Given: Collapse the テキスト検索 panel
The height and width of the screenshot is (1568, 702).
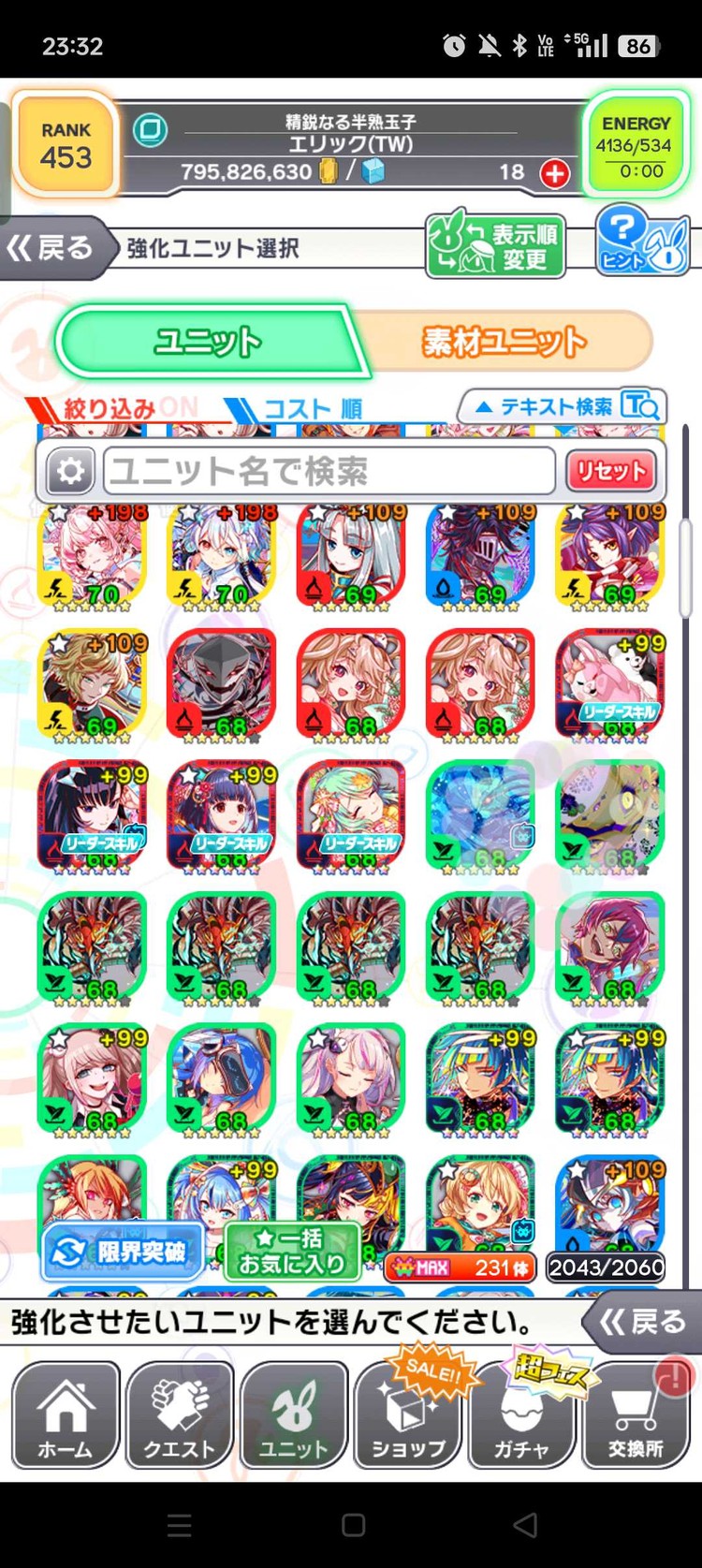Looking at the screenshot, I should [562, 406].
